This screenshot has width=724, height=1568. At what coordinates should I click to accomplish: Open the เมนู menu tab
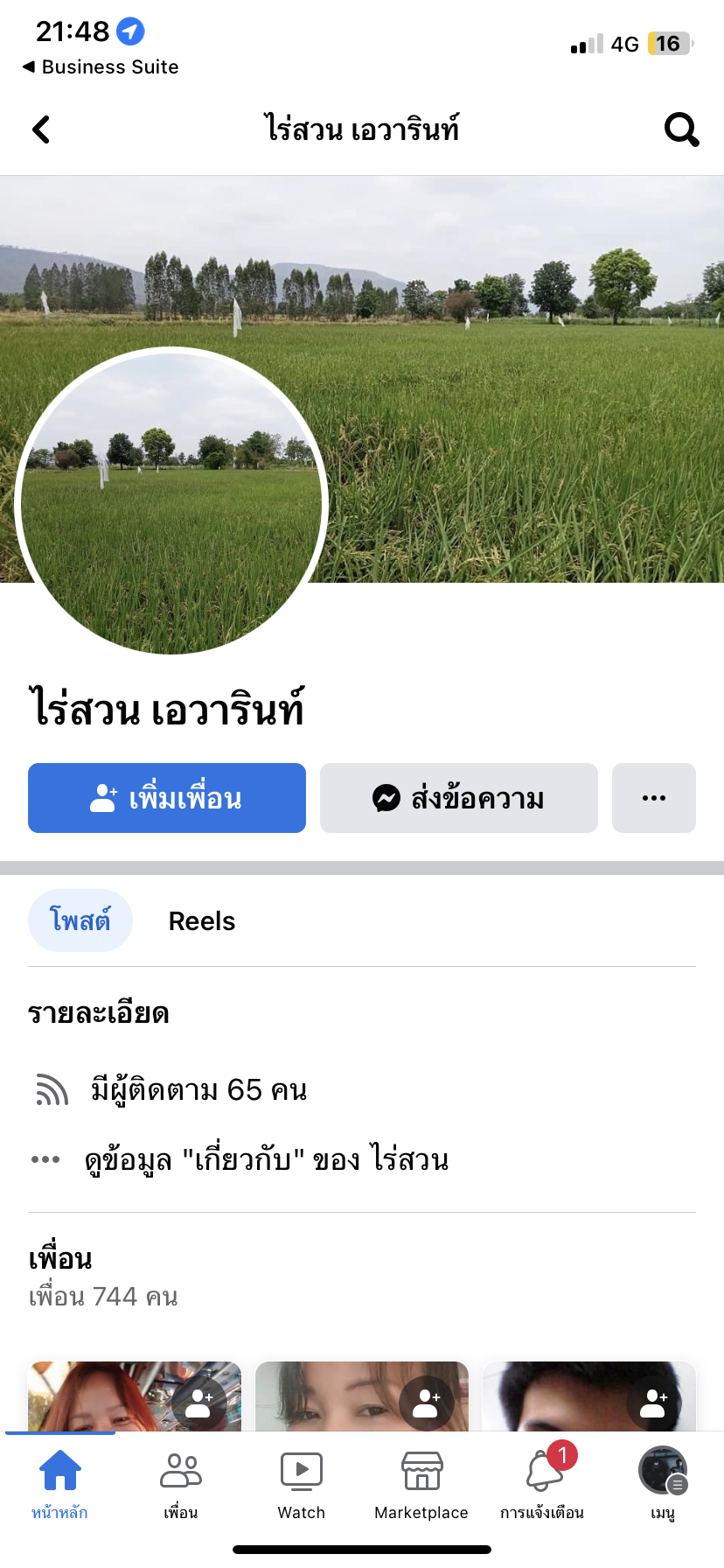pyautogui.click(x=663, y=1484)
